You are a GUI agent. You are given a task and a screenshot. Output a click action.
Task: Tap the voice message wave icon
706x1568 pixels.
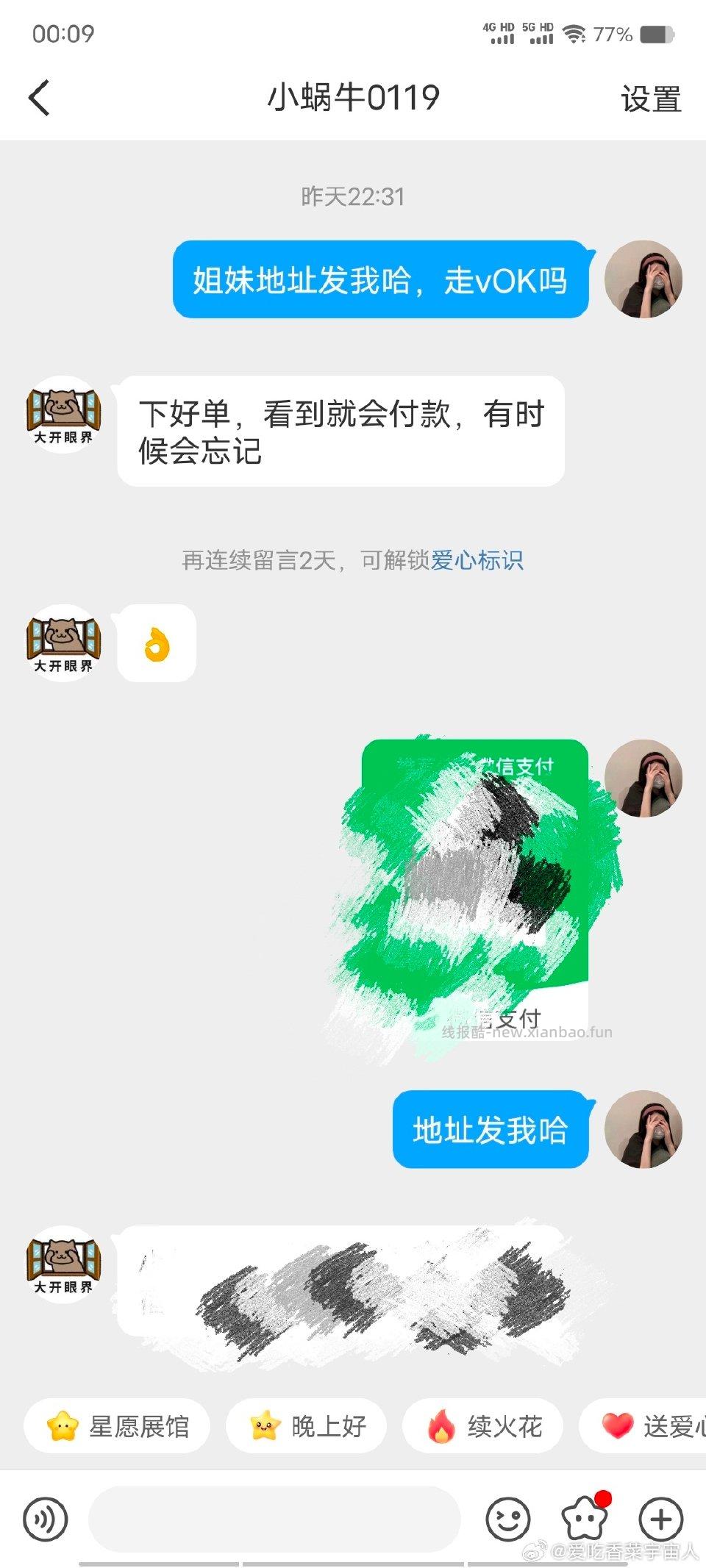[46, 1519]
